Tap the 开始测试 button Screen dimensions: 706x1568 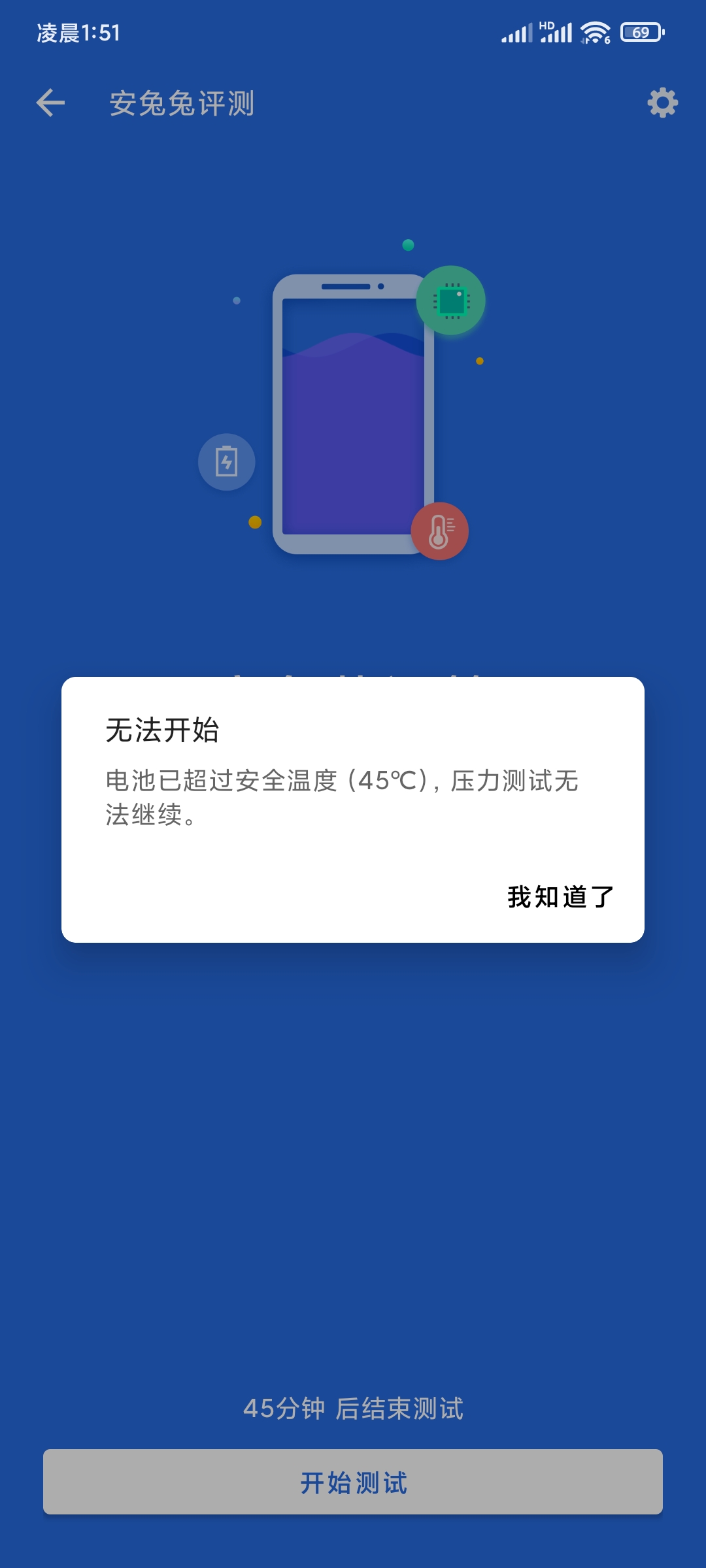pos(353,1482)
